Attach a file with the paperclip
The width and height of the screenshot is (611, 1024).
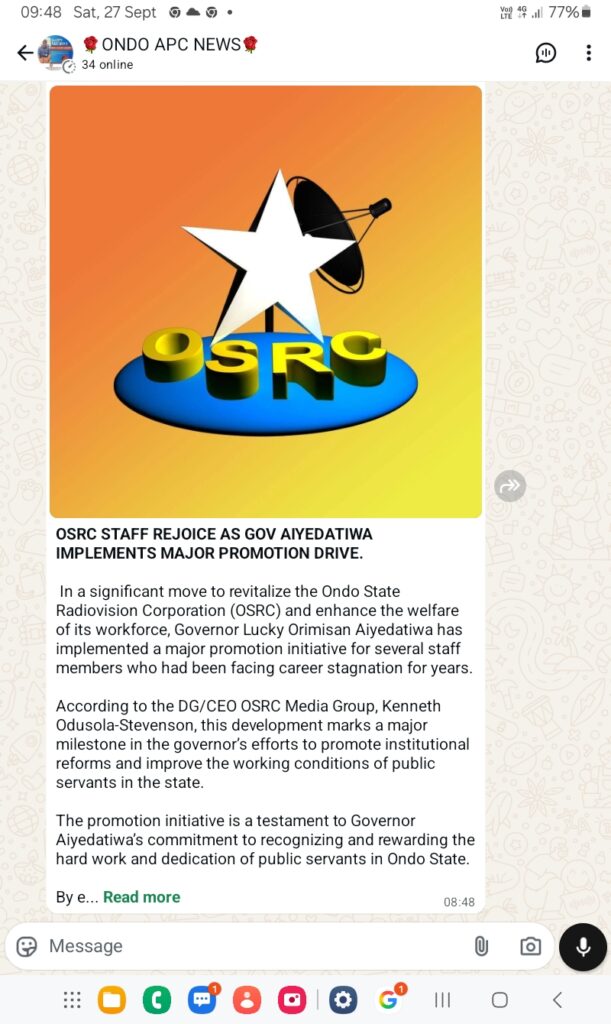pyautogui.click(x=481, y=946)
